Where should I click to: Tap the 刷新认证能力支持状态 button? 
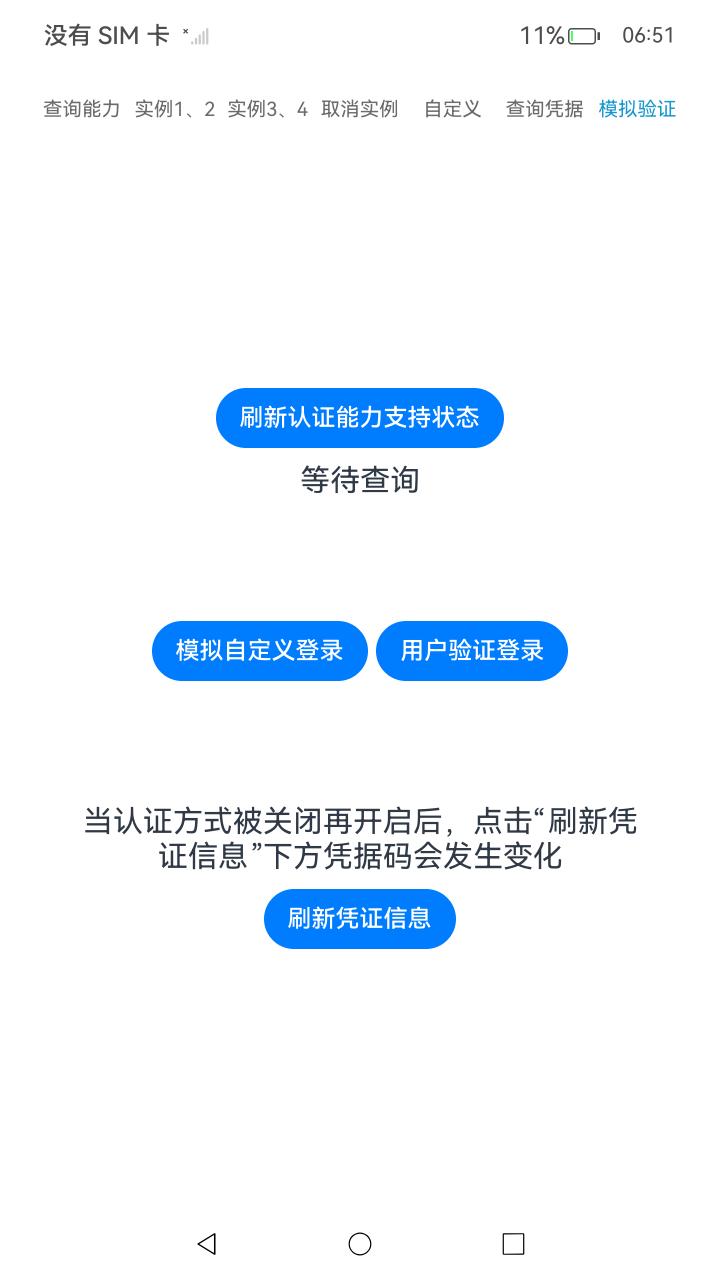[x=359, y=418]
